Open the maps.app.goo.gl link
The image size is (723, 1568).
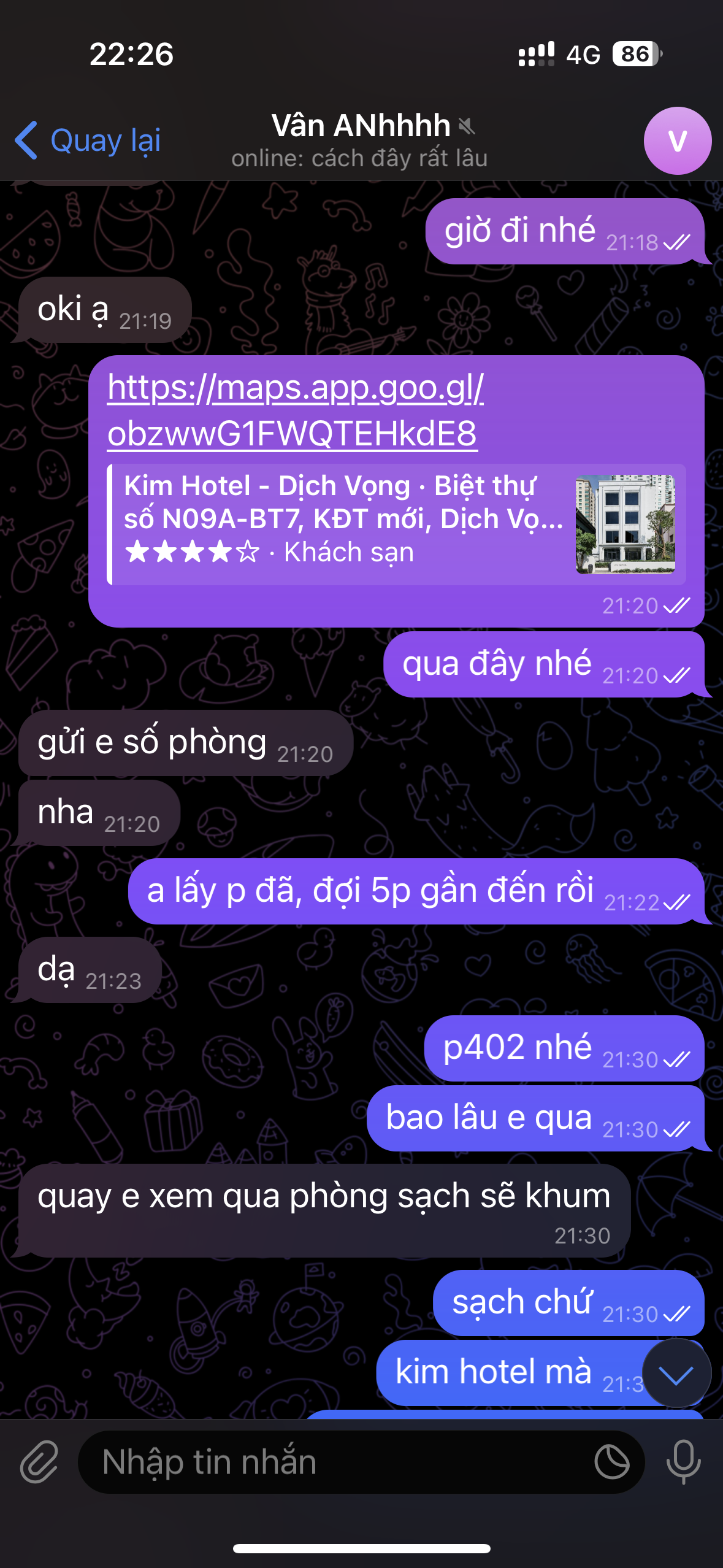pyautogui.click(x=294, y=410)
